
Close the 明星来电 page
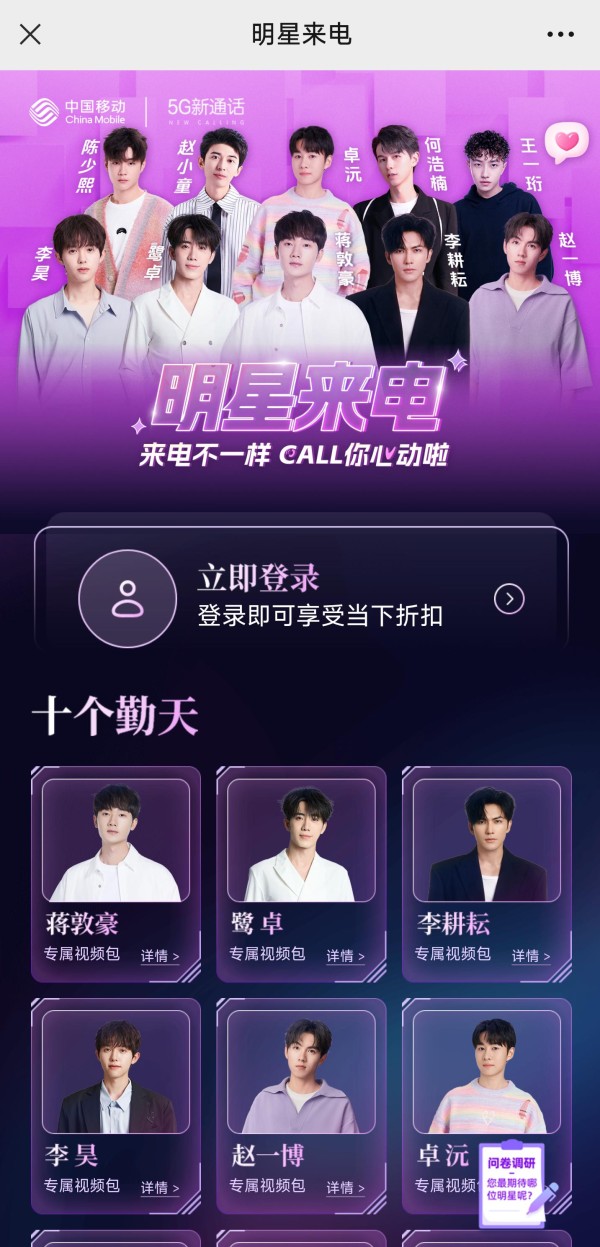(x=31, y=34)
